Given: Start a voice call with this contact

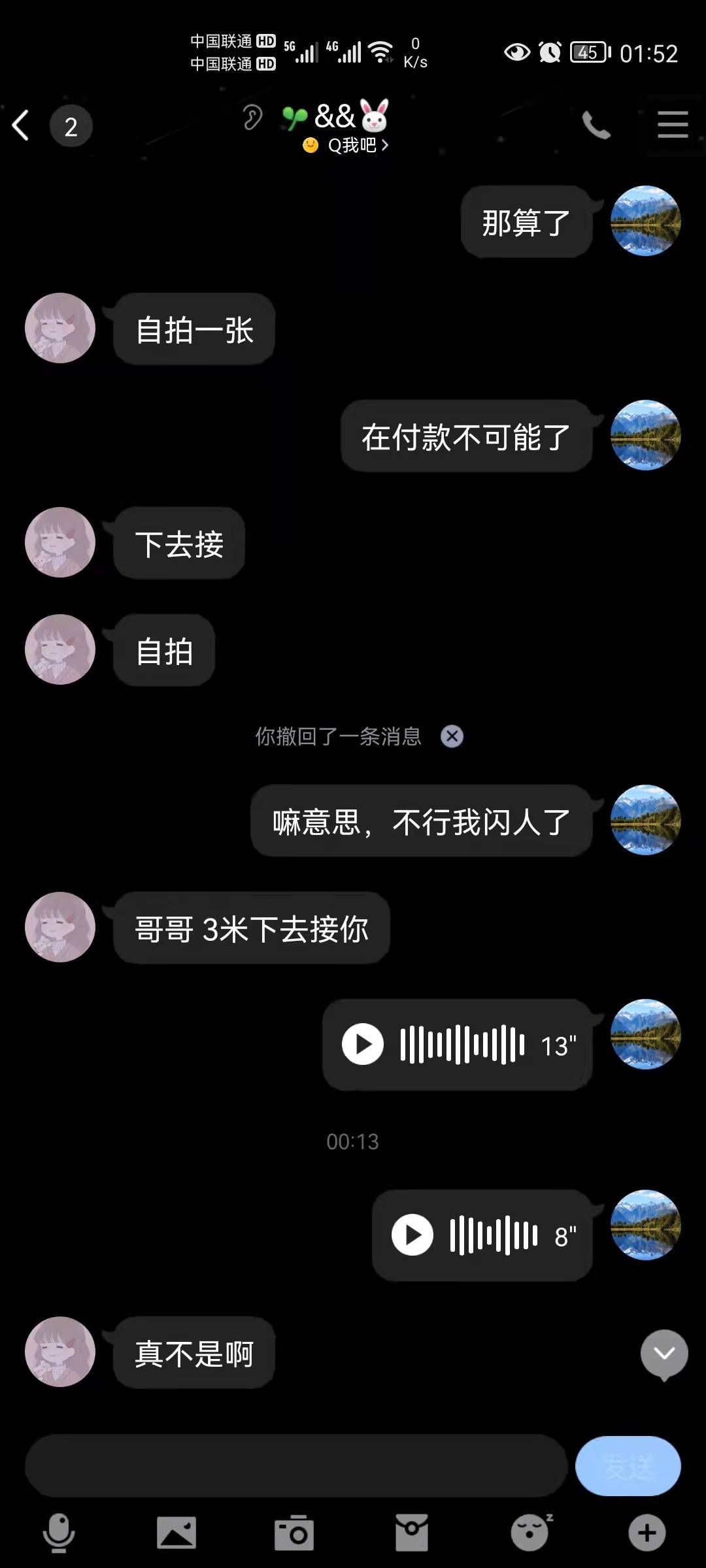Looking at the screenshot, I should [596, 125].
